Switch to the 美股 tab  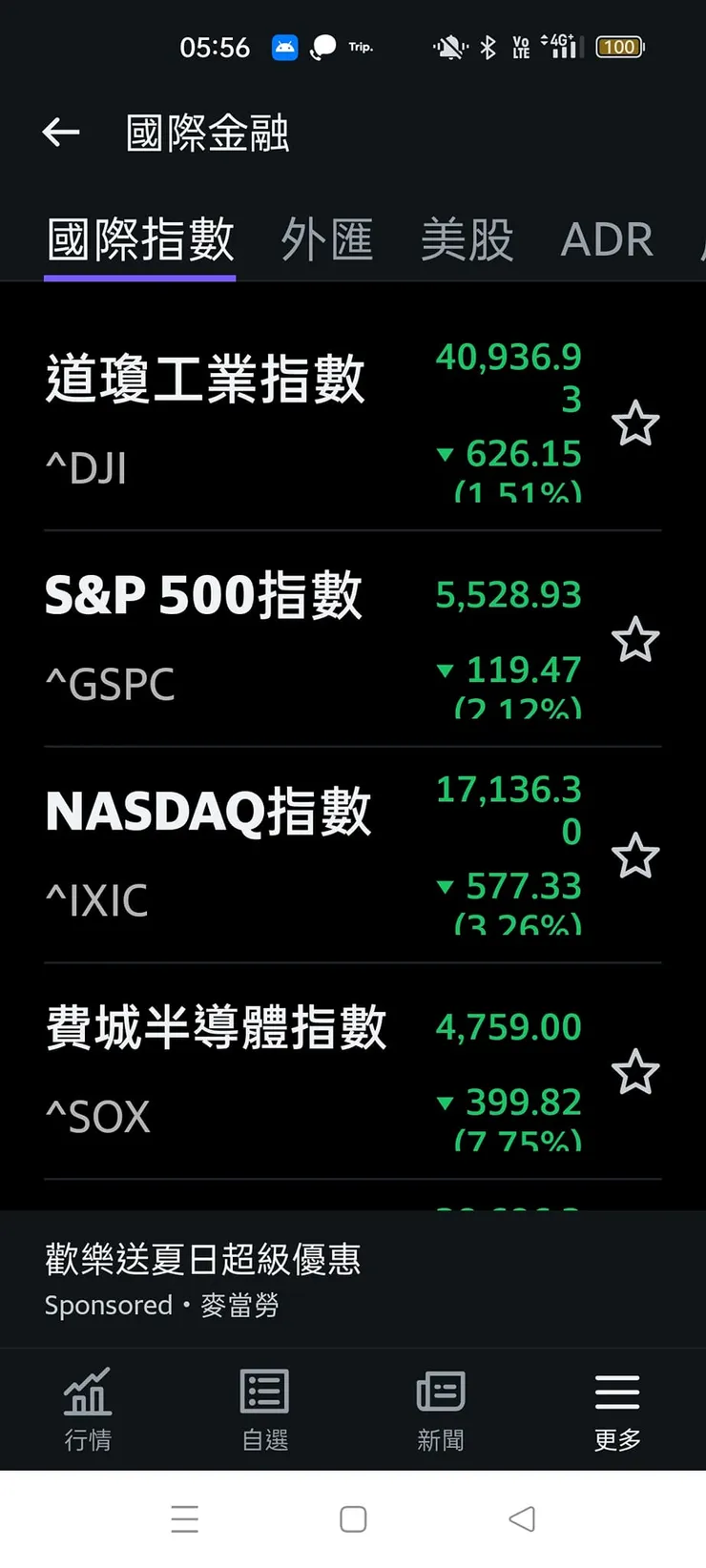coord(467,238)
